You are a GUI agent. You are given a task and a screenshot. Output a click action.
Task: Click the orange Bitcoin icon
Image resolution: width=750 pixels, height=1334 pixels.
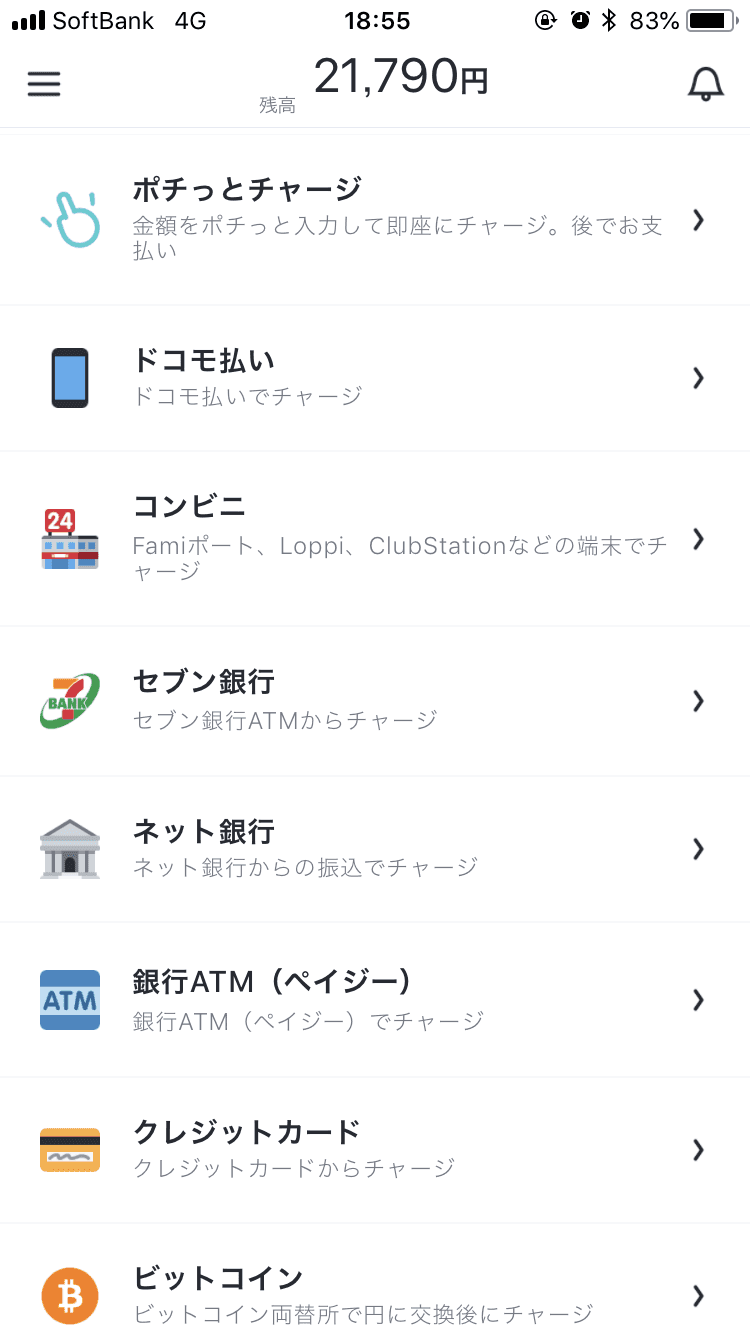[x=69, y=1295]
